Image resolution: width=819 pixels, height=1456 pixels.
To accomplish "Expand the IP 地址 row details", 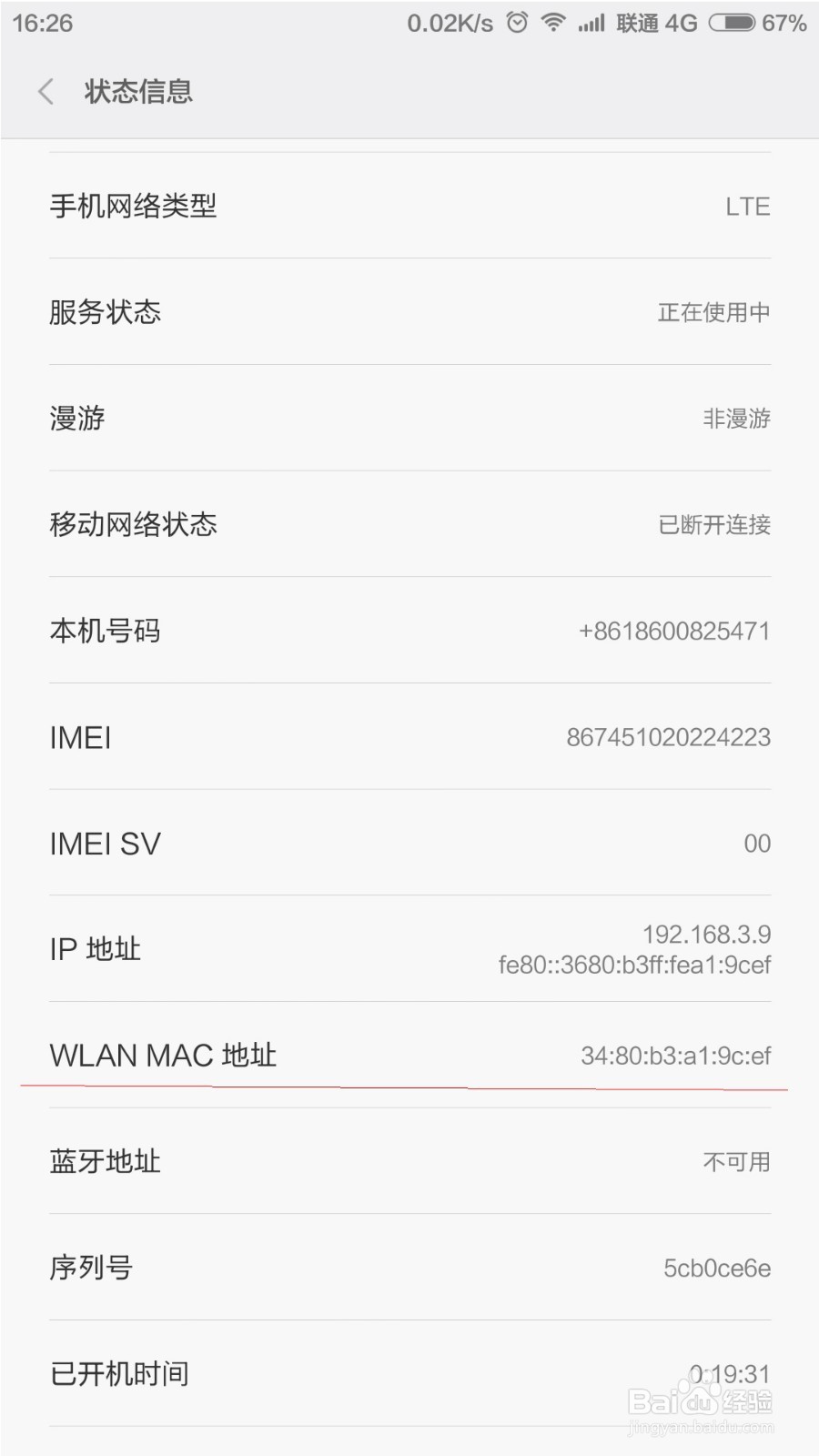I will (409, 948).
